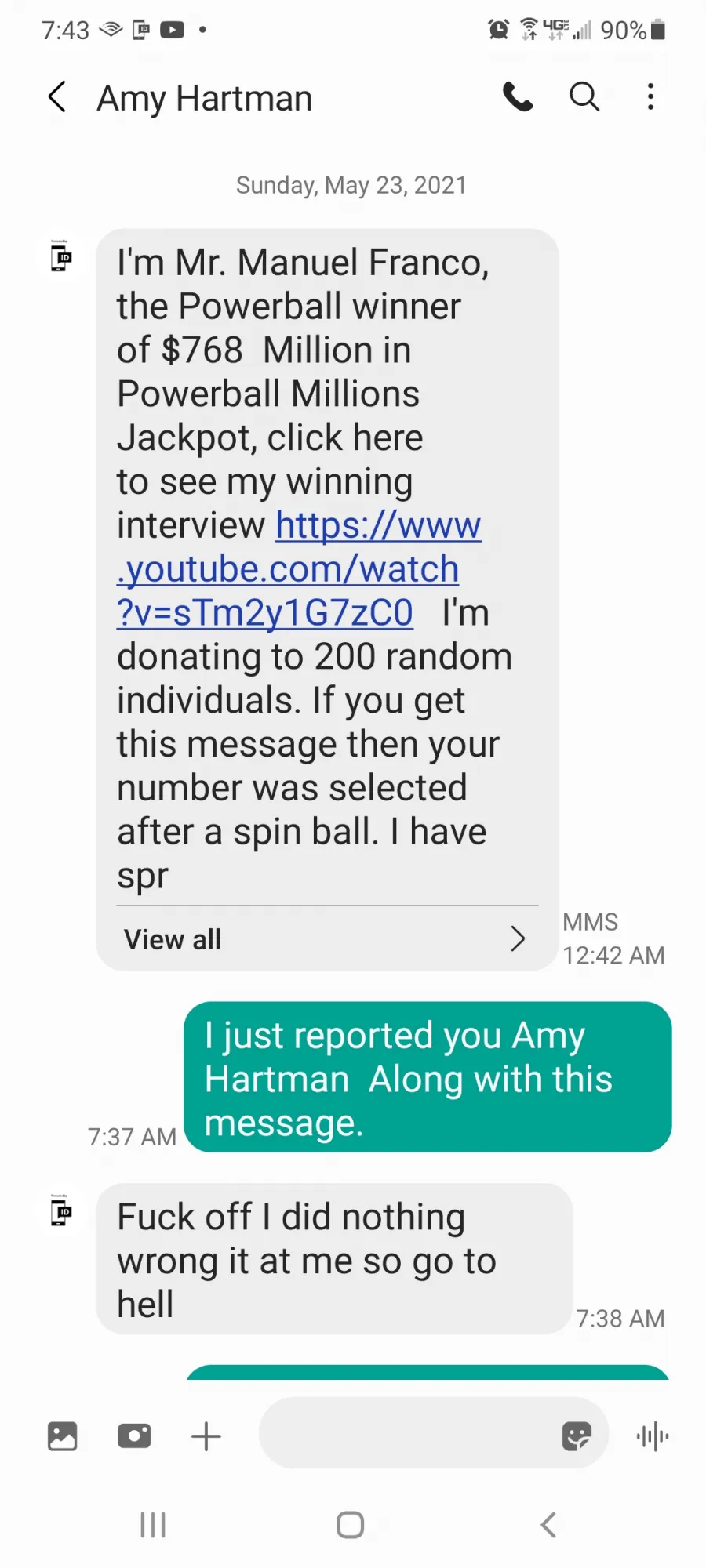This screenshot has height=1568, width=706.
Task: Go to the home screen
Action: (x=351, y=1525)
